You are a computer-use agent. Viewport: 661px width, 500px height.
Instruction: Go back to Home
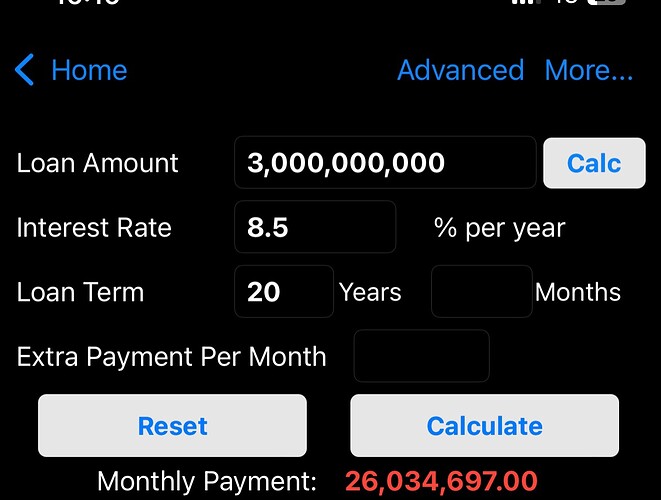tap(72, 70)
